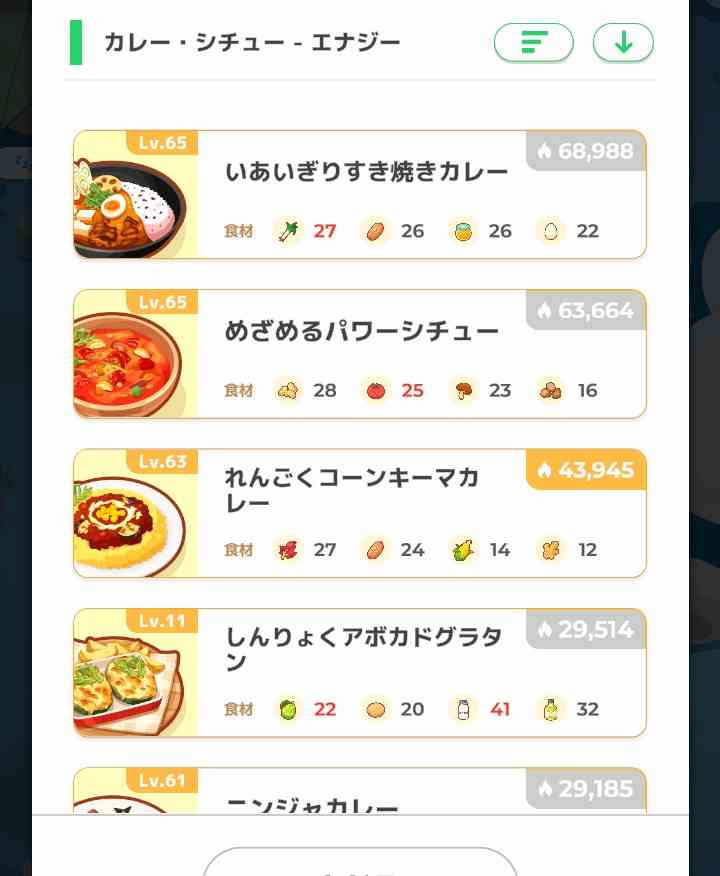The height and width of the screenshot is (876, 720).
Task: Select the めざめるパワーシチュー recipe name
Action: click(364, 330)
